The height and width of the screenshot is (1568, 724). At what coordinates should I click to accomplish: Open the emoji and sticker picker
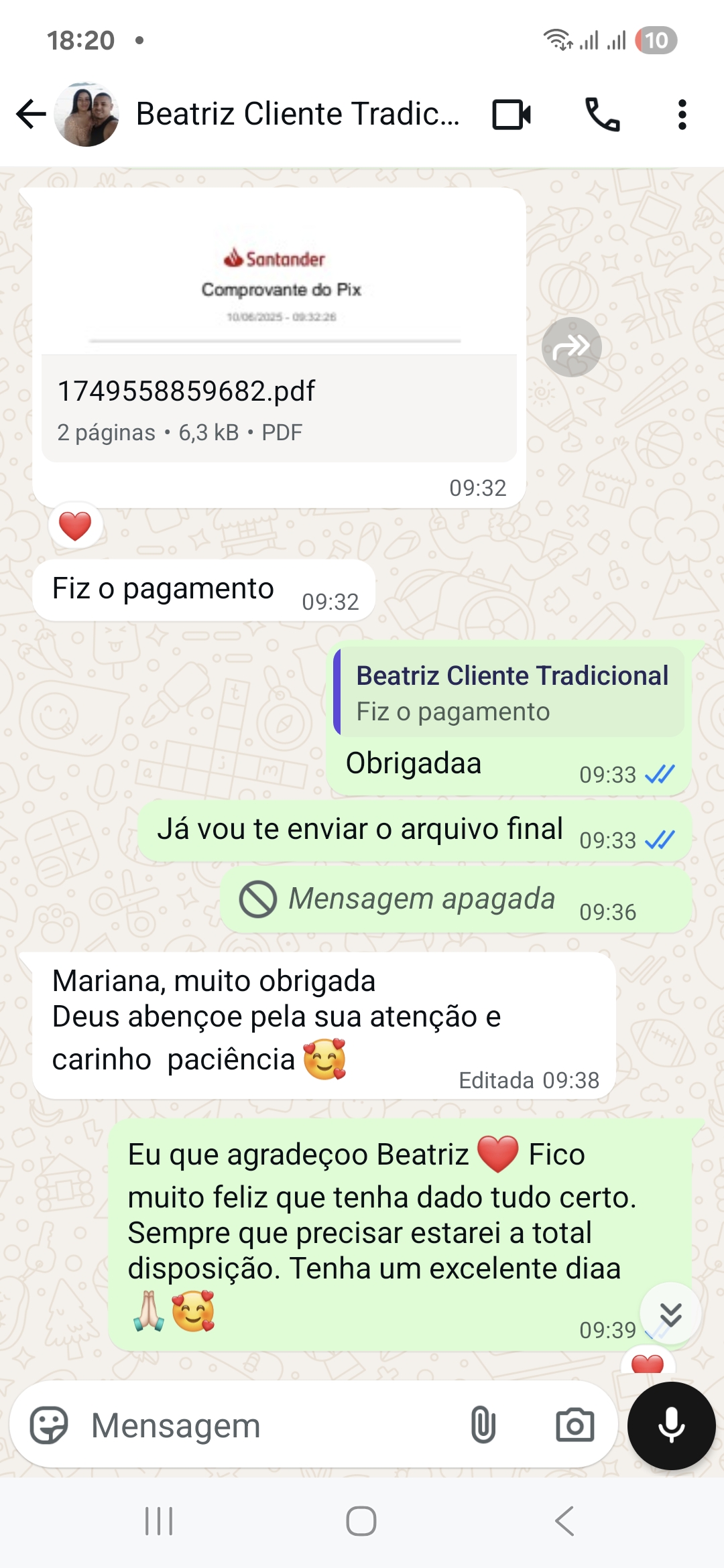49,1425
